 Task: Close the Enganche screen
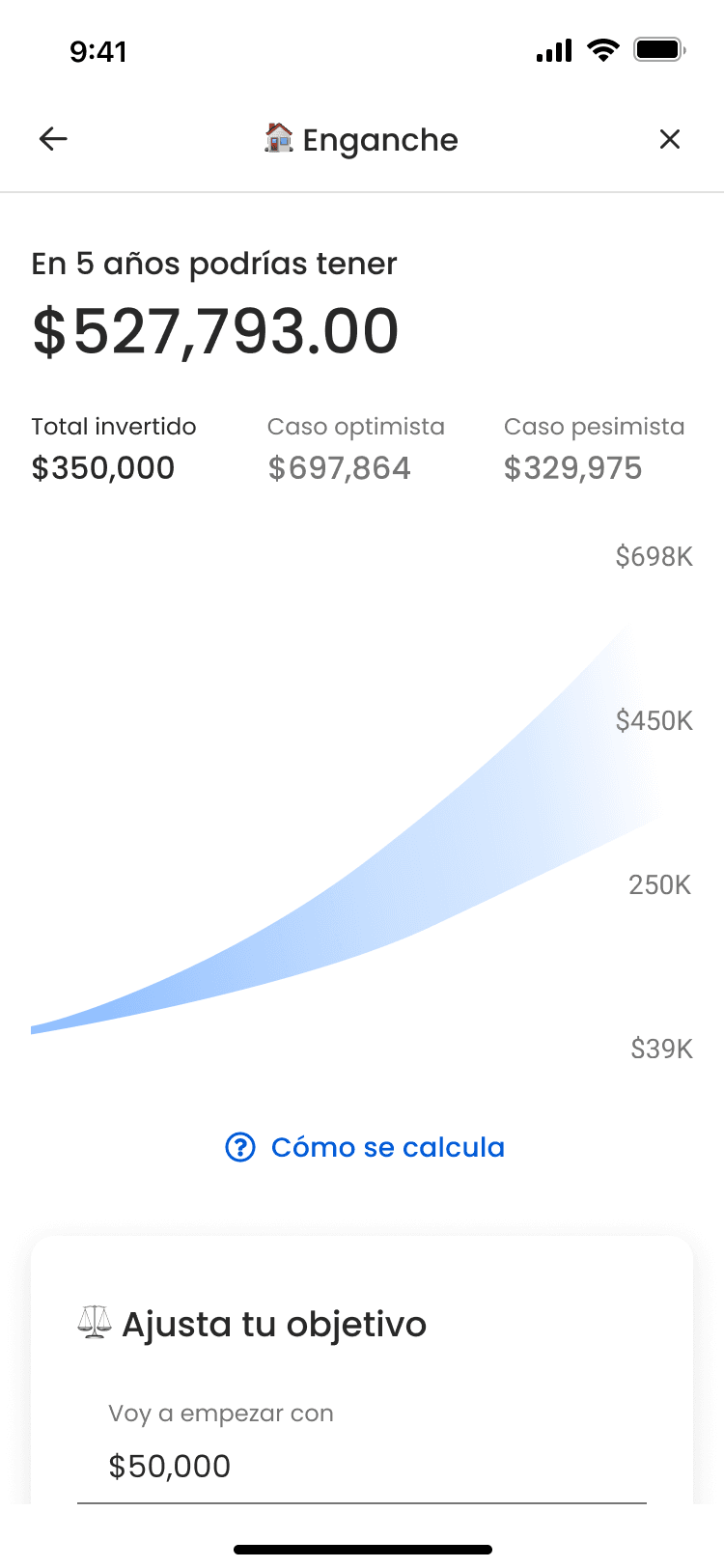coord(670,139)
